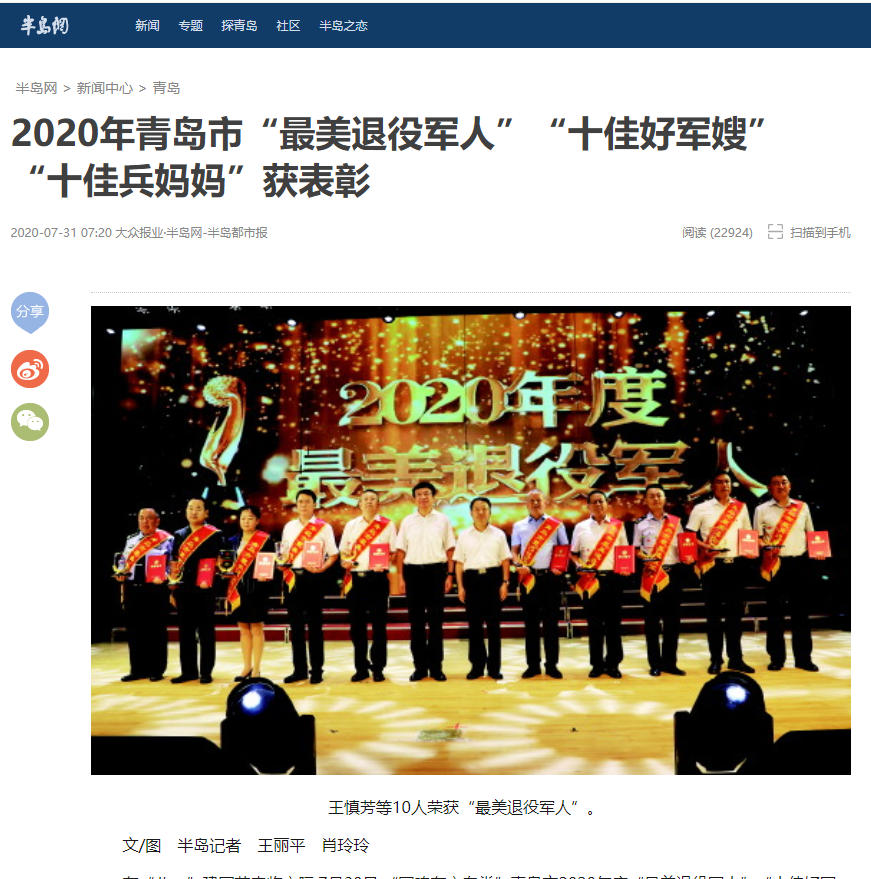
Task: Open the 新闻中心 breadcrumb
Action: click(x=105, y=88)
